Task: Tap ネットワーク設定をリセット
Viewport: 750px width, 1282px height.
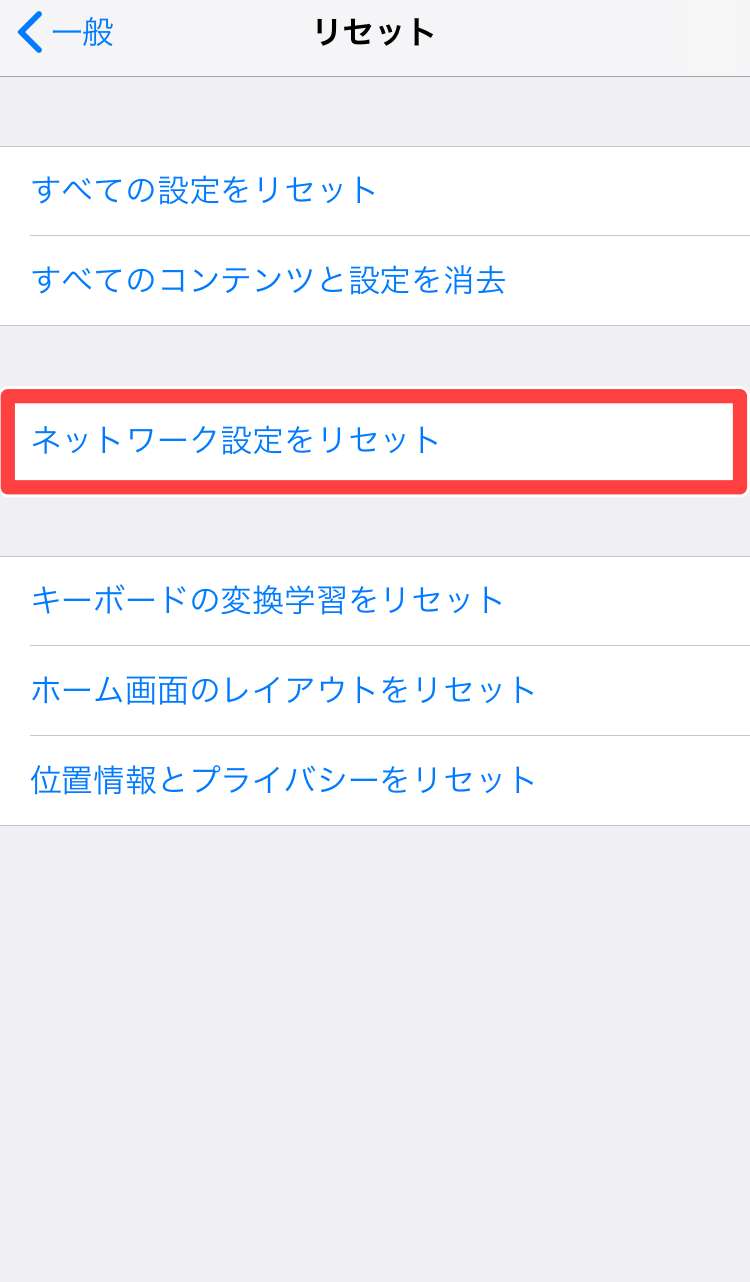Action: click(x=236, y=440)
